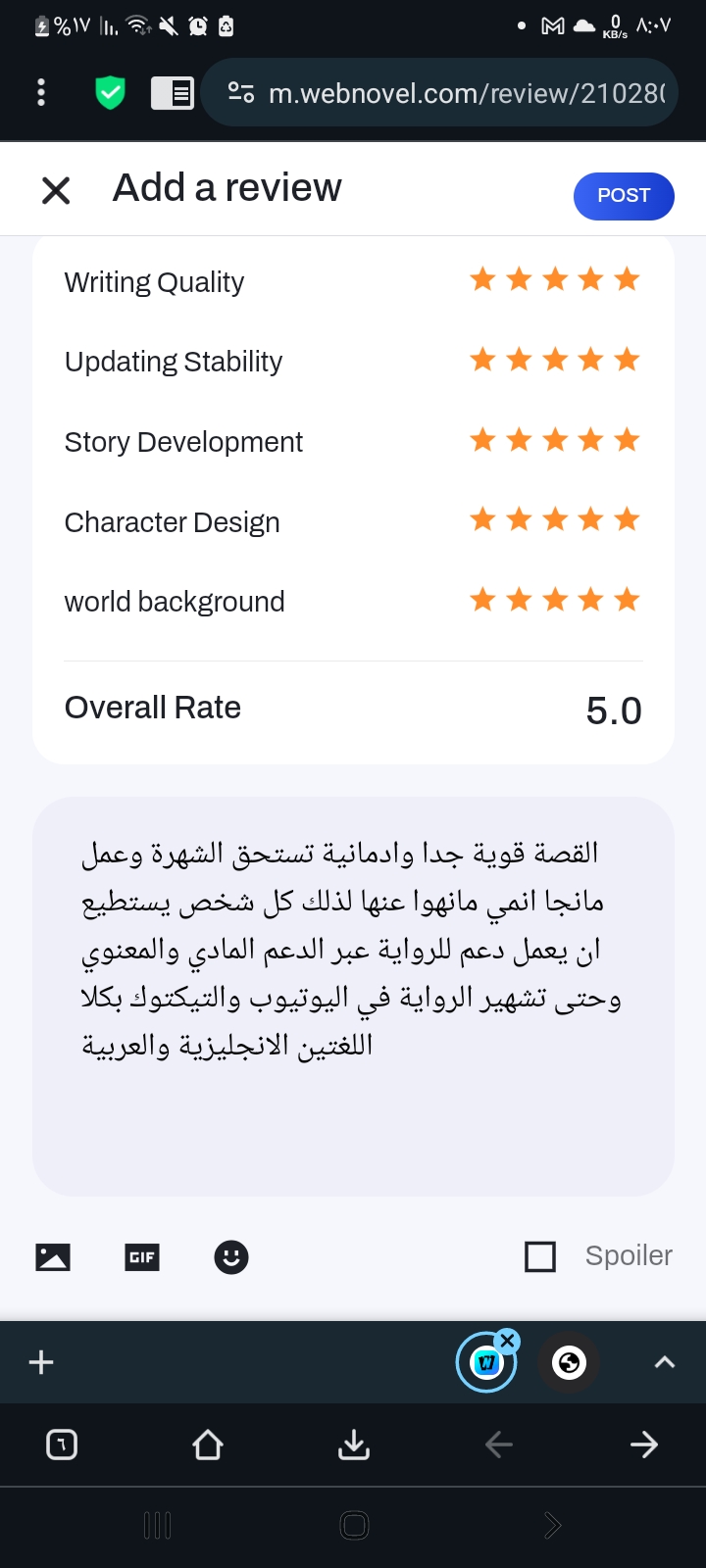Attach an image to the review
Screen dimensions: 706x1568
tap(53, 1257)
